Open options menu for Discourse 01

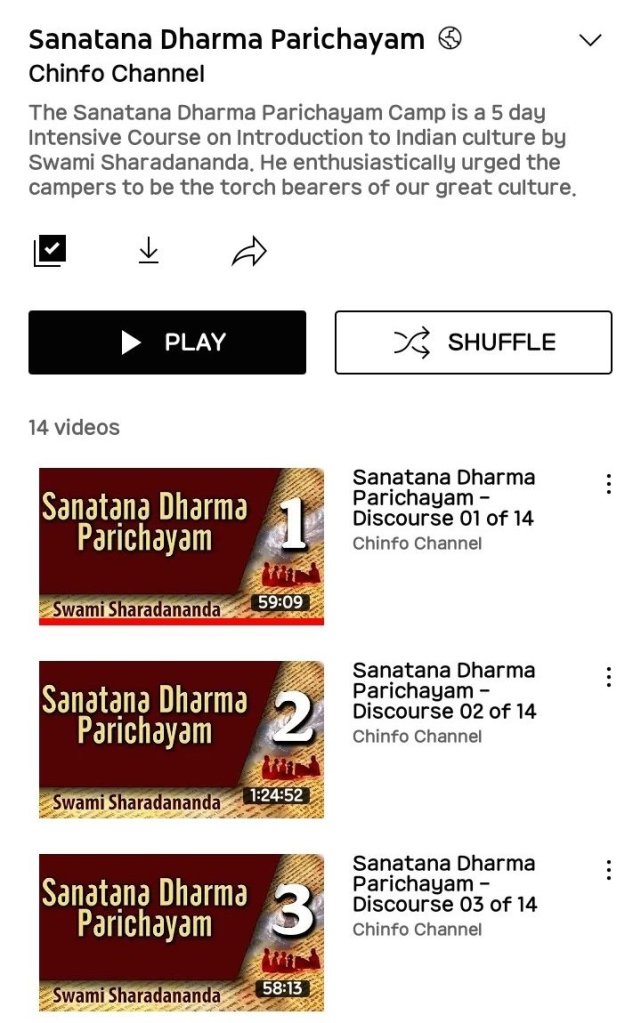(608, 484)
